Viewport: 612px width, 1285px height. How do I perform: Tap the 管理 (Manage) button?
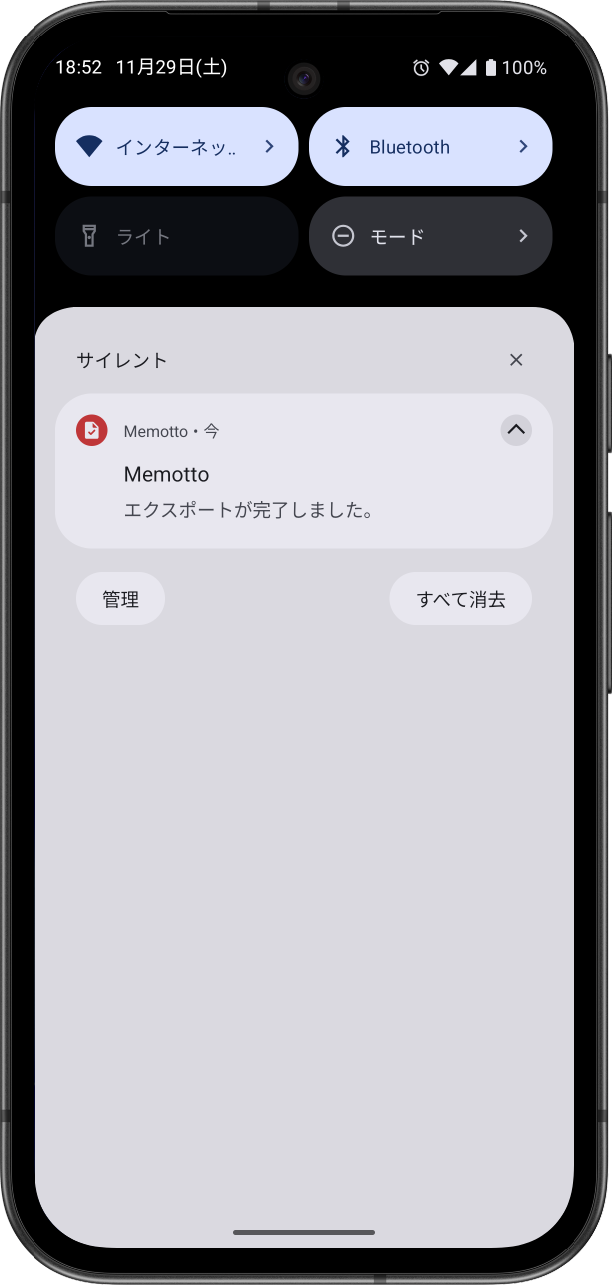click(120, 599)
